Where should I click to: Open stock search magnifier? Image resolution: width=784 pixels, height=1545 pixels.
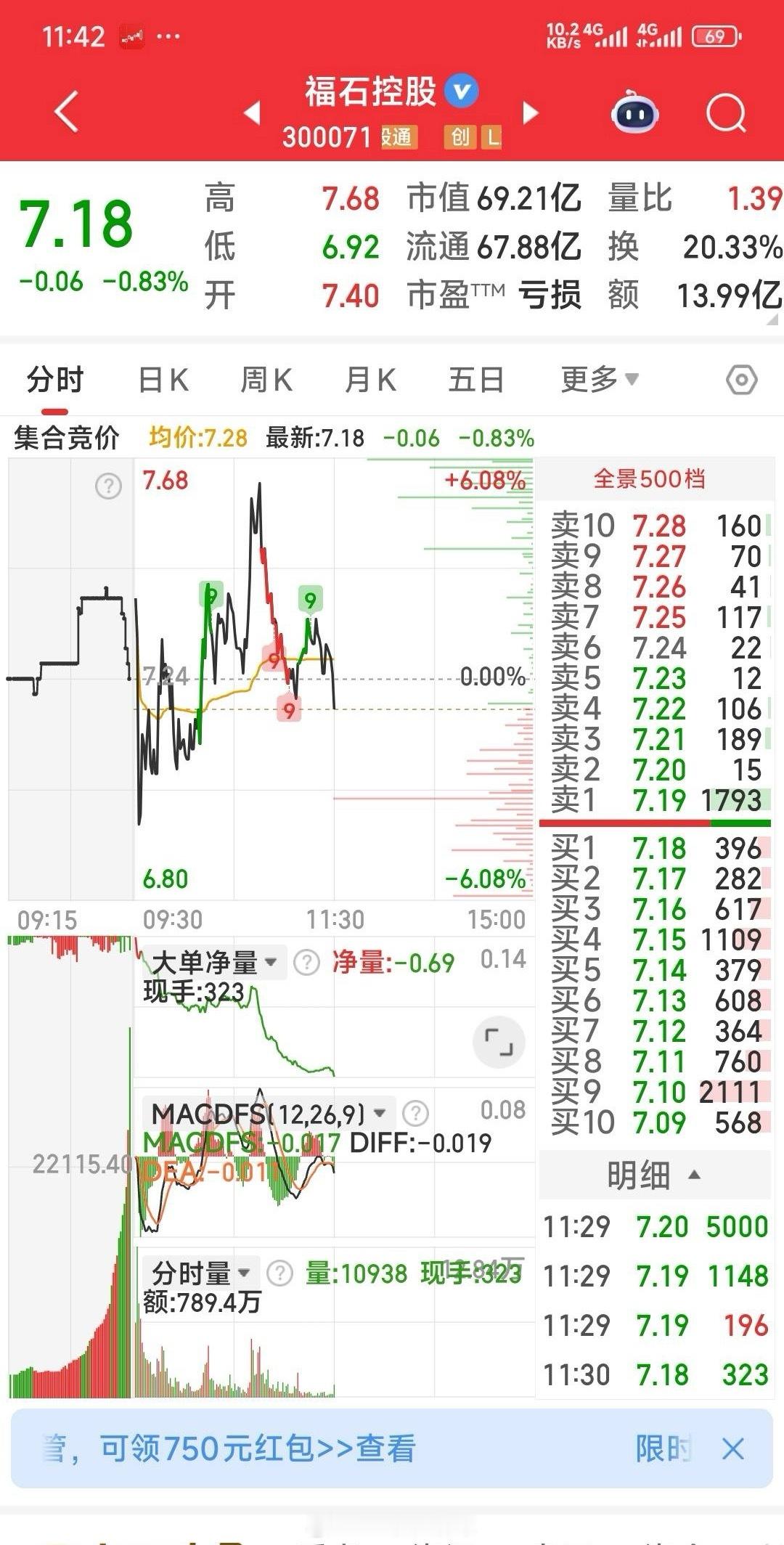point(727,113)
